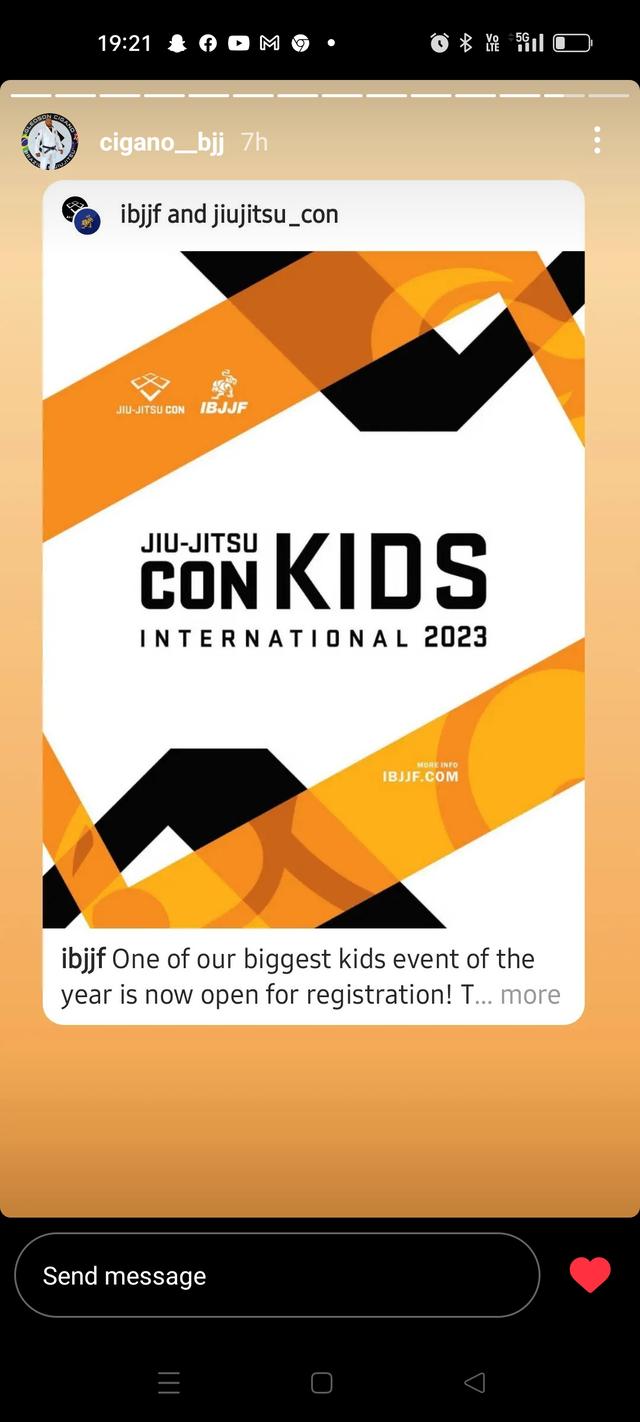Viewport: 640px width, 1422px height.
Task: Go back using system back button
Action: [475, 1383]
